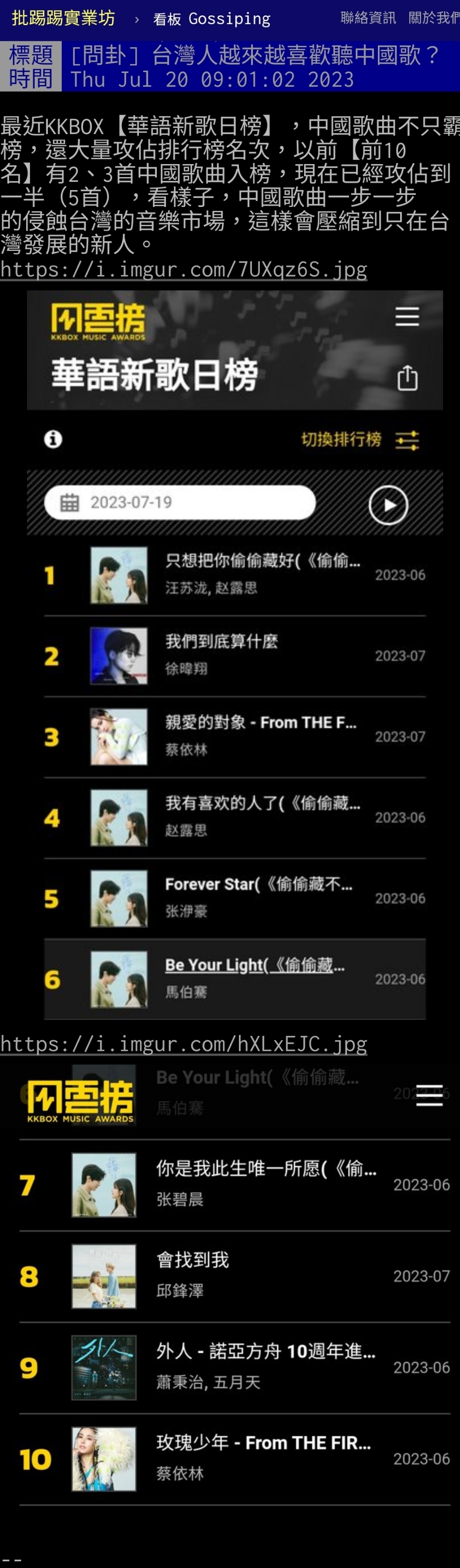Open the 聯絡資訊 page
The height and width of the screenshot is (1568, 460).
[367, 18]
